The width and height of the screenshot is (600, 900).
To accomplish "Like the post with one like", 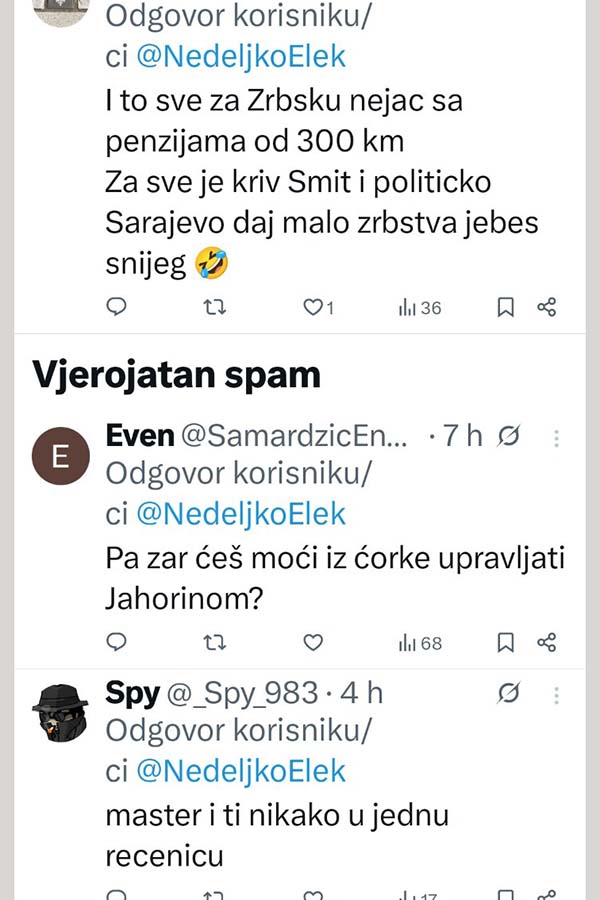I will tap(314, 307).
